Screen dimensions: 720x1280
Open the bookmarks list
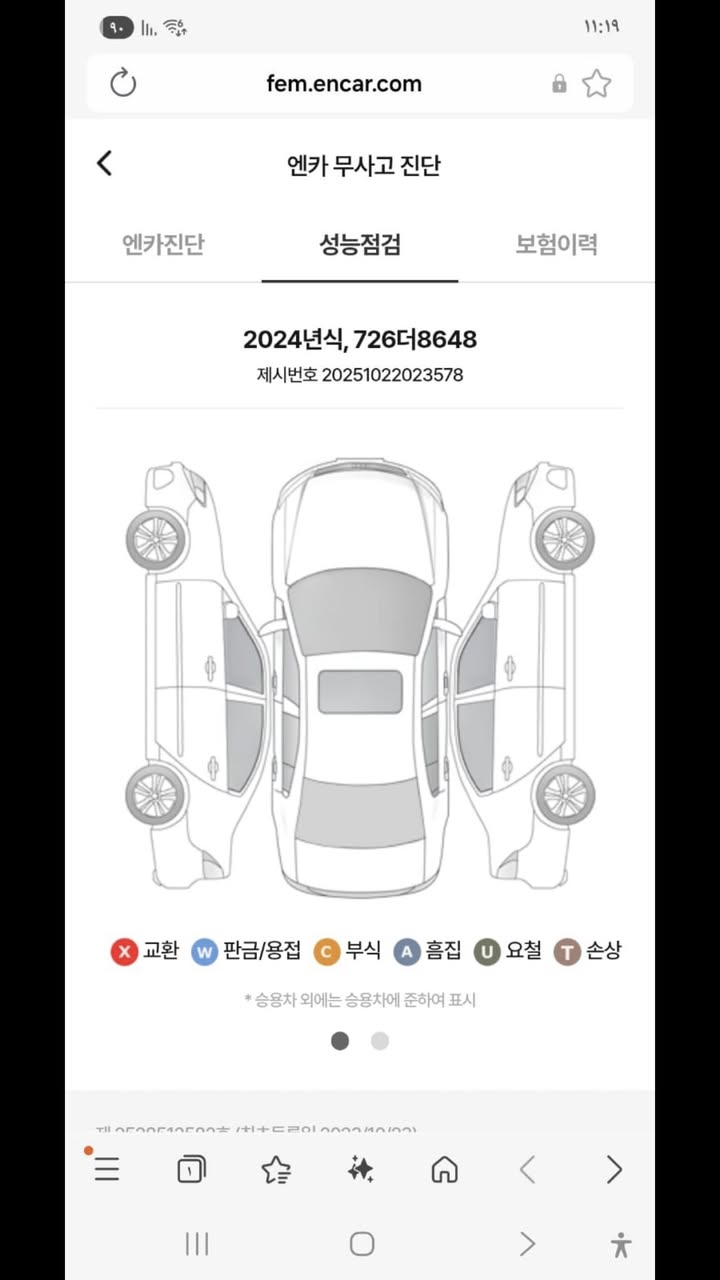(x=276, y=1169)
